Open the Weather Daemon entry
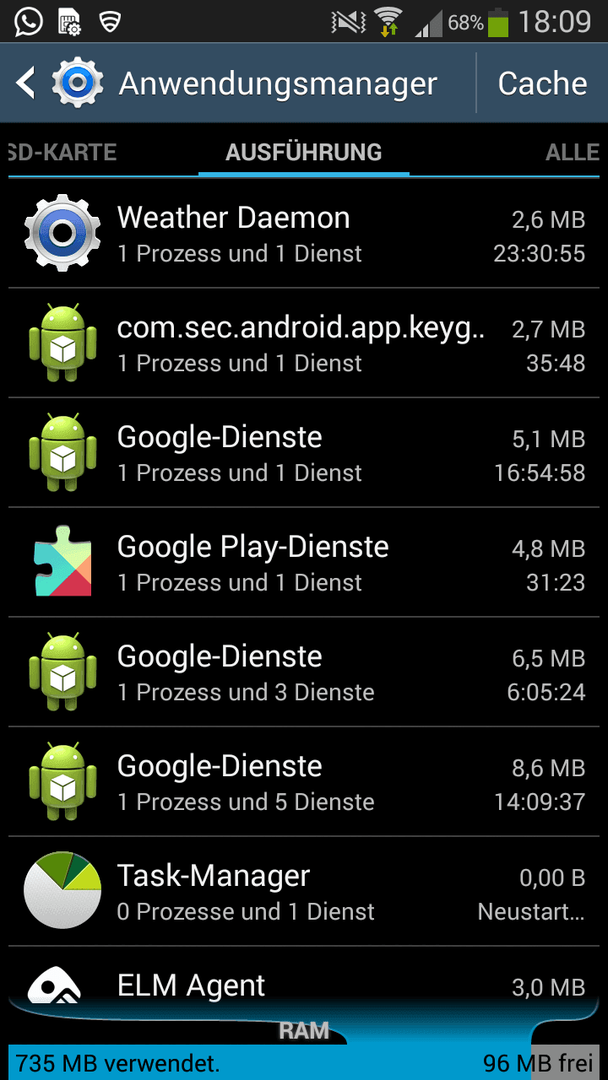The width and height of the screenshot is (608, 1080). click(x=304, y=234)
